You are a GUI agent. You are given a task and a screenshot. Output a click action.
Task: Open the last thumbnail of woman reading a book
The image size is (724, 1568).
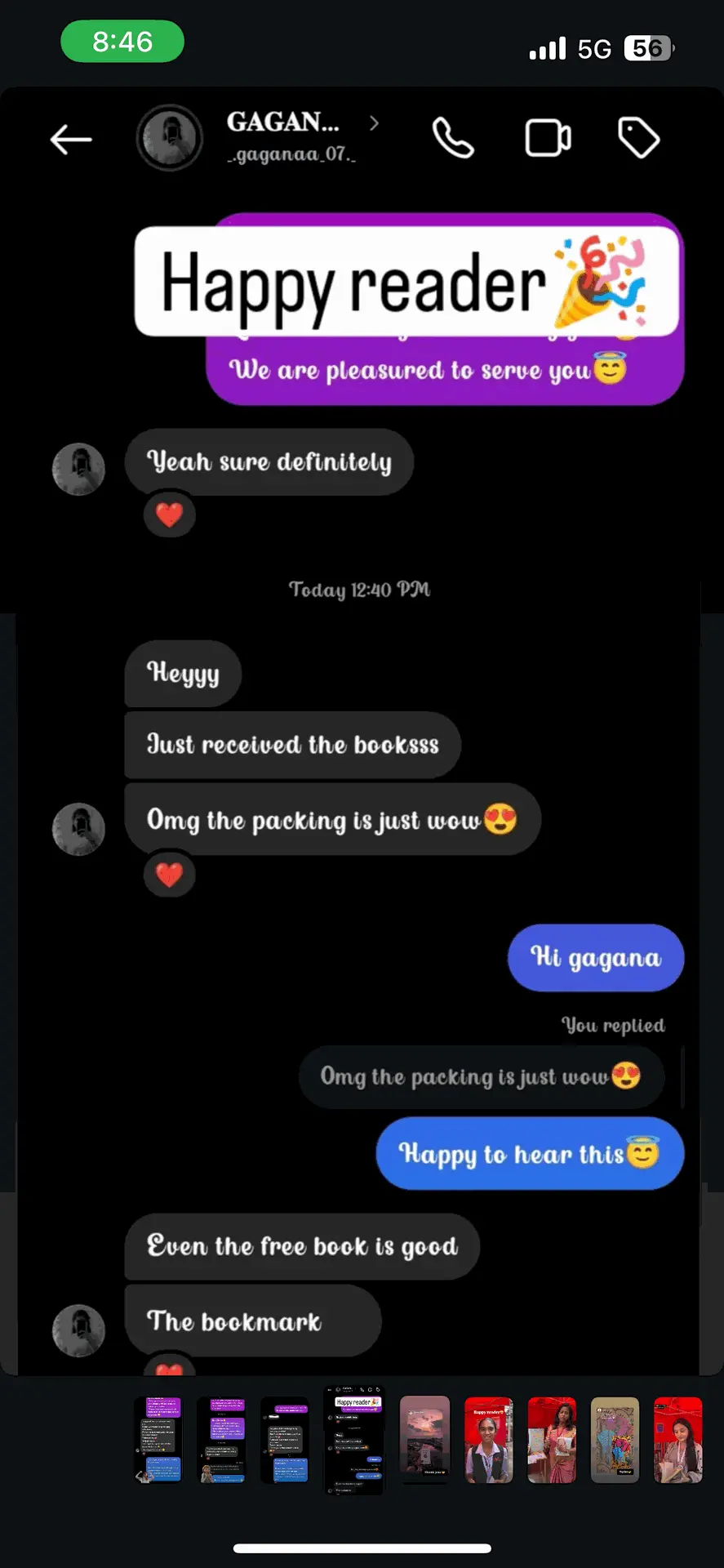(x=677, y=1439)
